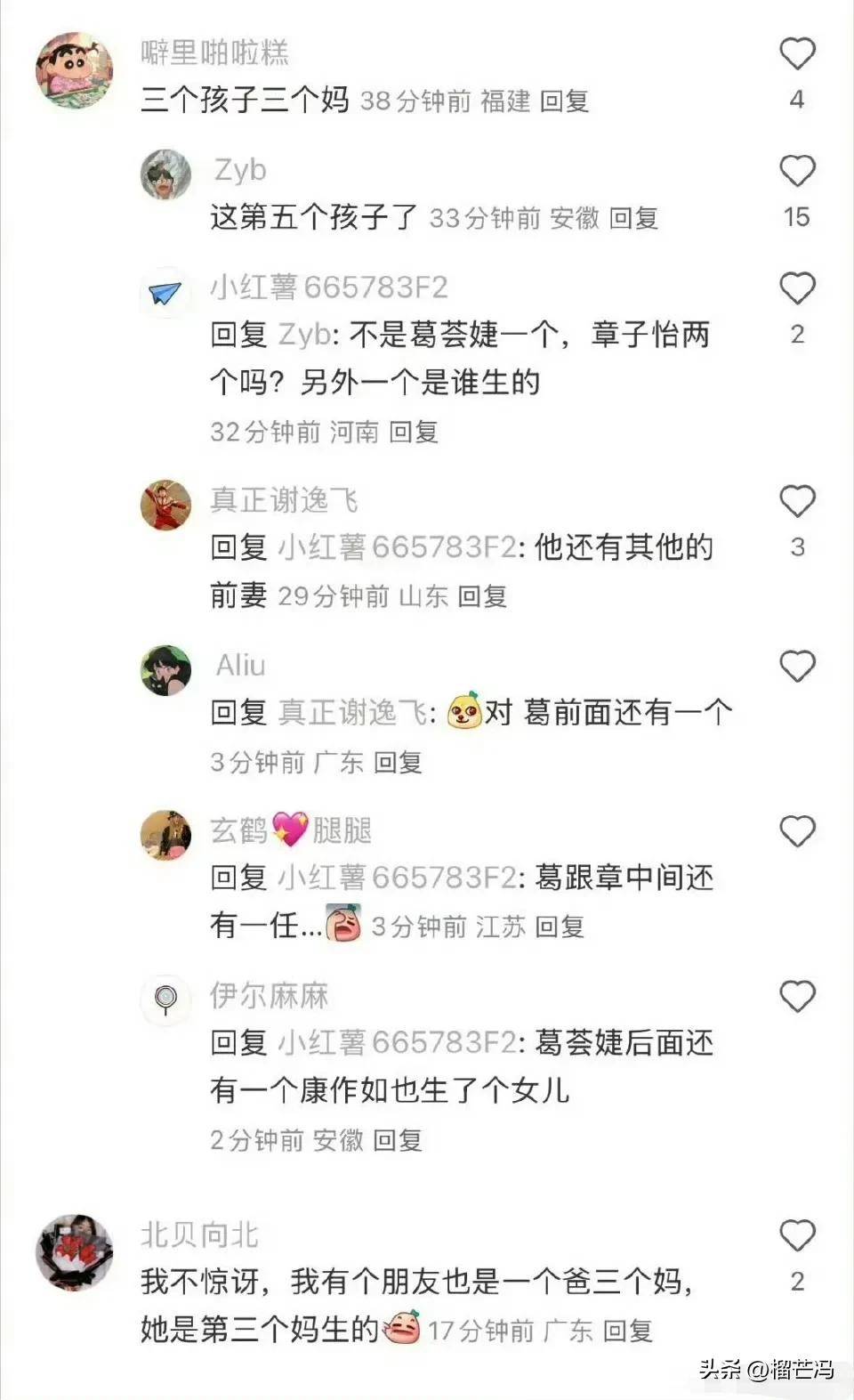
Task: Like the comment by 噼里啪啦糕
Action: [797, 54]
